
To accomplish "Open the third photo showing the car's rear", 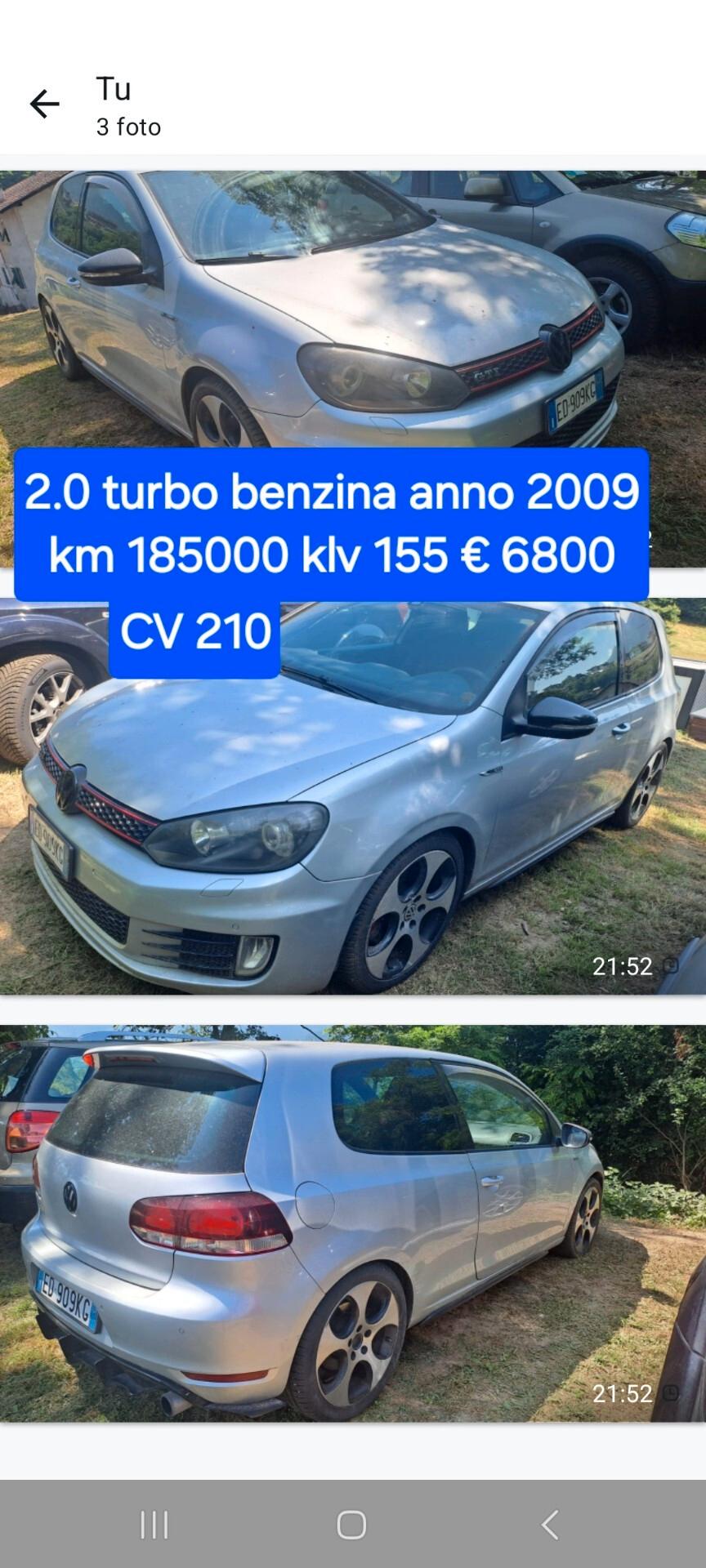I will pyautogui.click(x=351, y=1225).
